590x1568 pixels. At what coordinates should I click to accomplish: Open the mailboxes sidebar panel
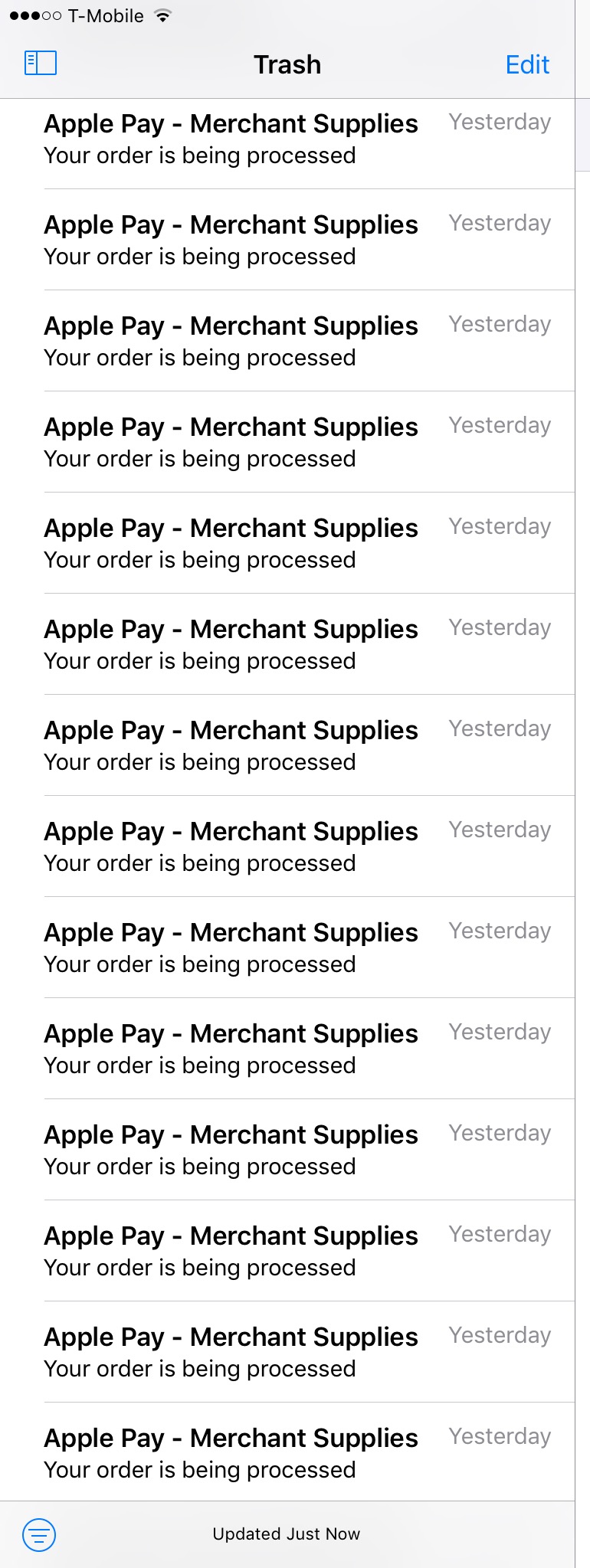point(41,63)
